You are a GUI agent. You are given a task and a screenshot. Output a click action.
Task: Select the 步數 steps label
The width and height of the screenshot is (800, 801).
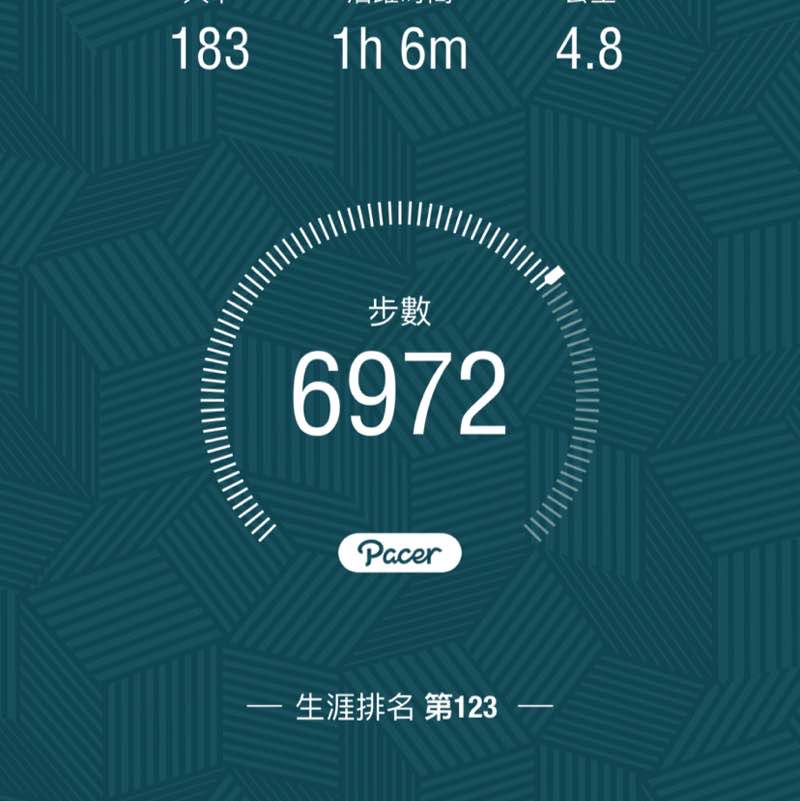click(x=400, y=311)
